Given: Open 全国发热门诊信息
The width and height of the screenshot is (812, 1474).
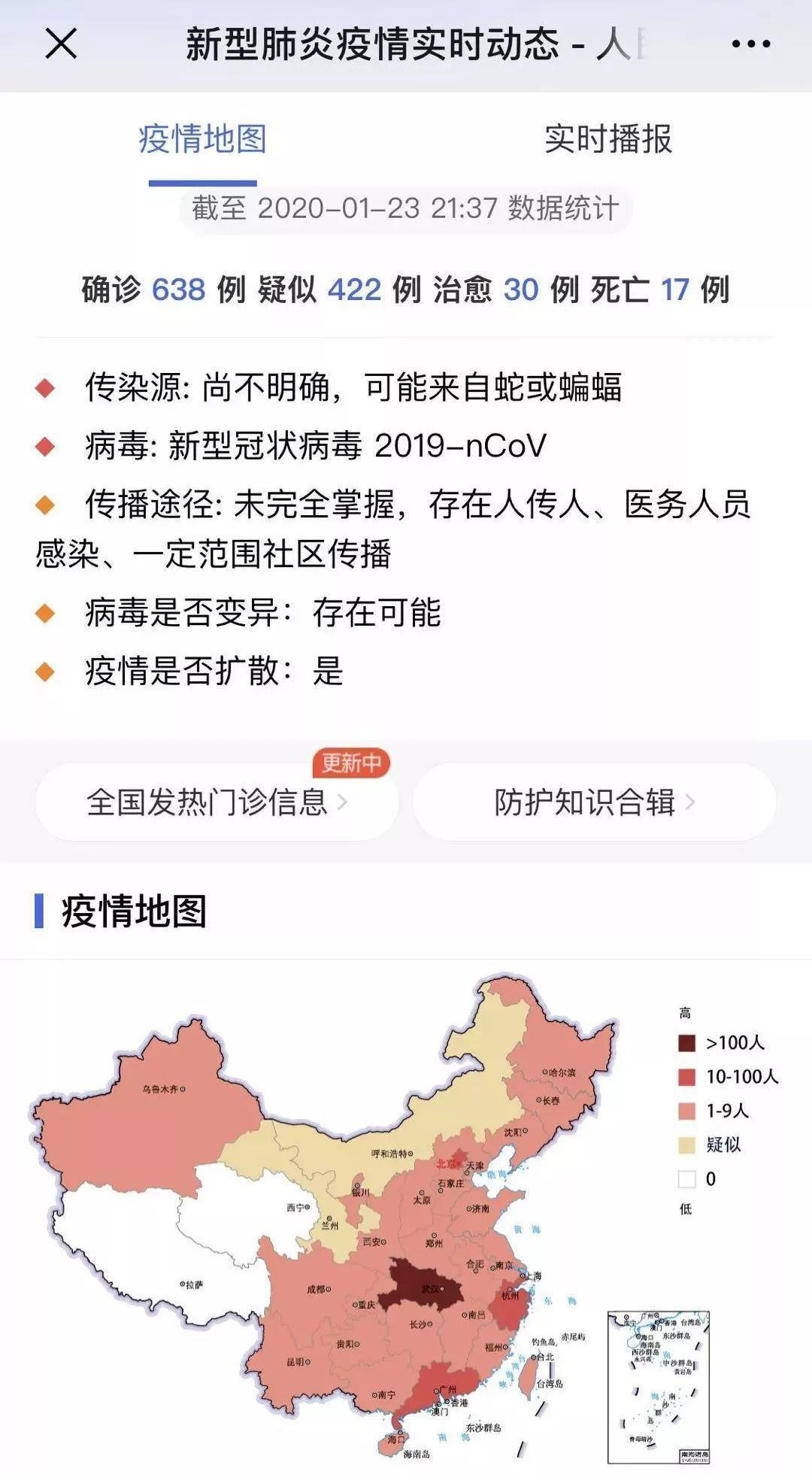Looking at the screenshot, I should 217,802.
